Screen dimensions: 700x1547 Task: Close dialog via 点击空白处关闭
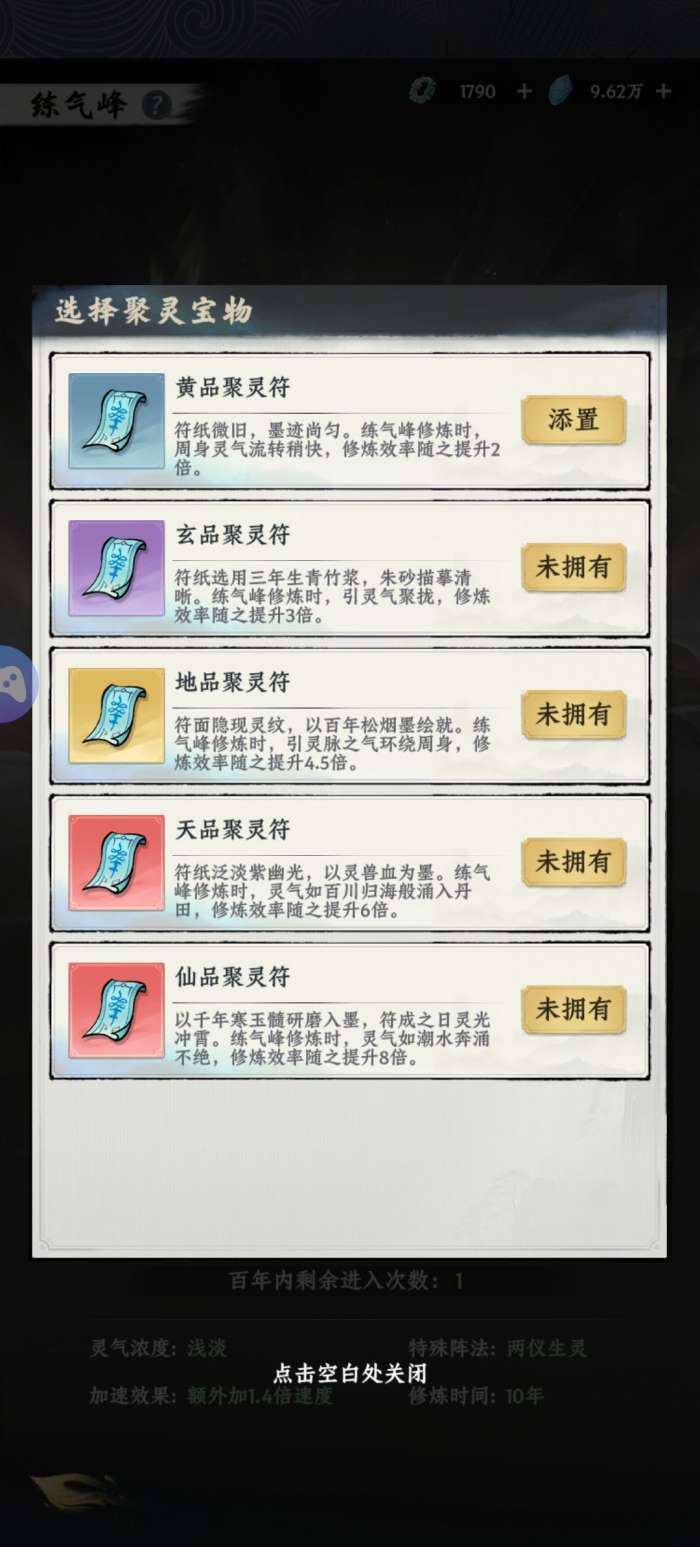[350, 1373]
